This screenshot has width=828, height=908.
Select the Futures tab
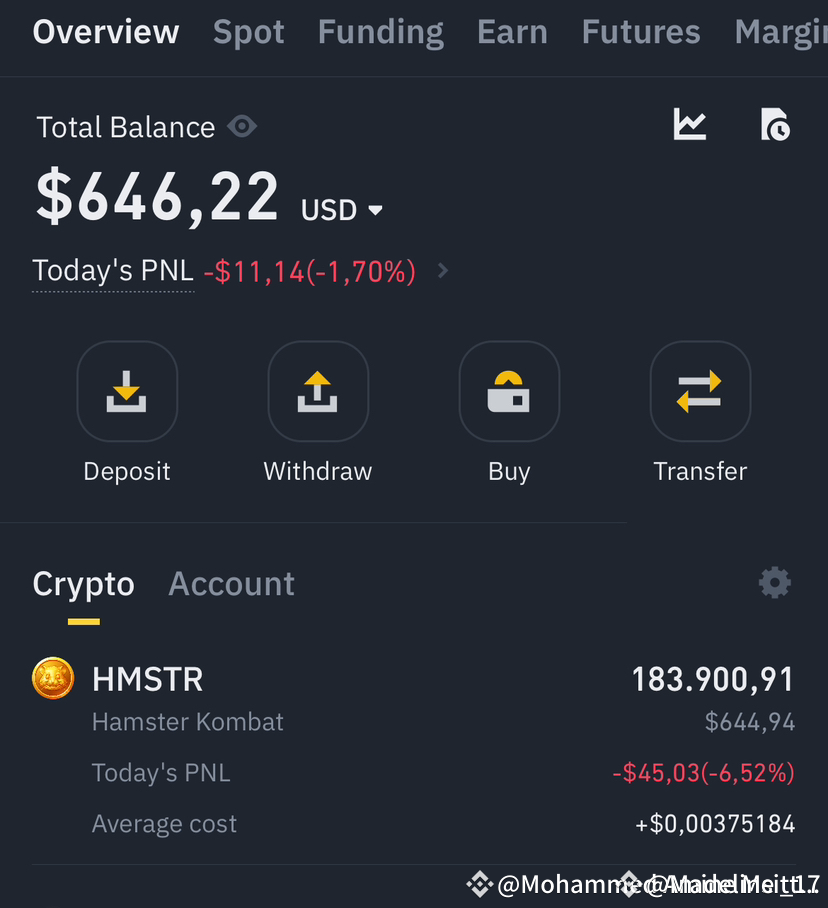point(640,32)
